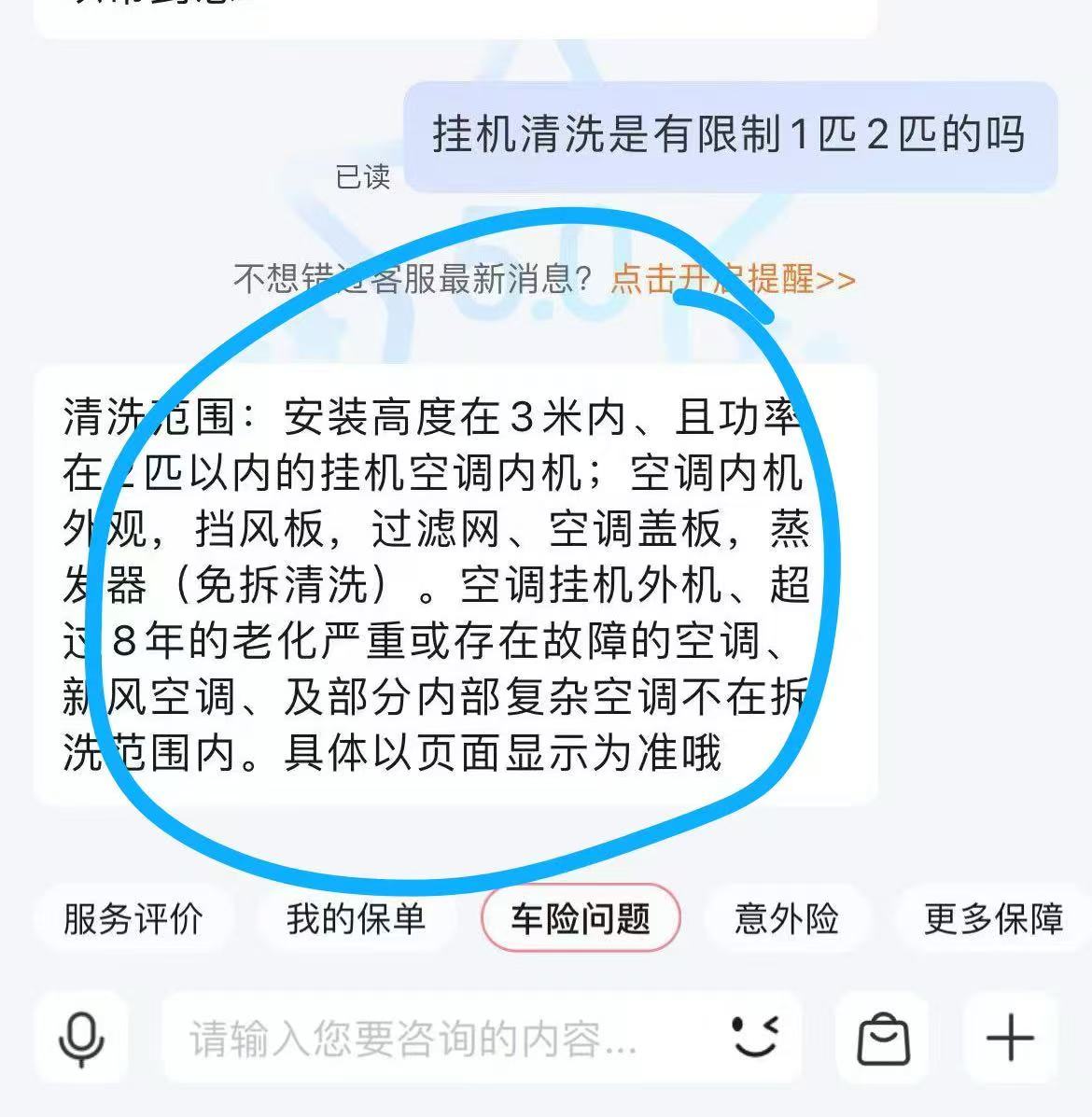Tap the 意外险 quick-reply chip

coord(787,917)
